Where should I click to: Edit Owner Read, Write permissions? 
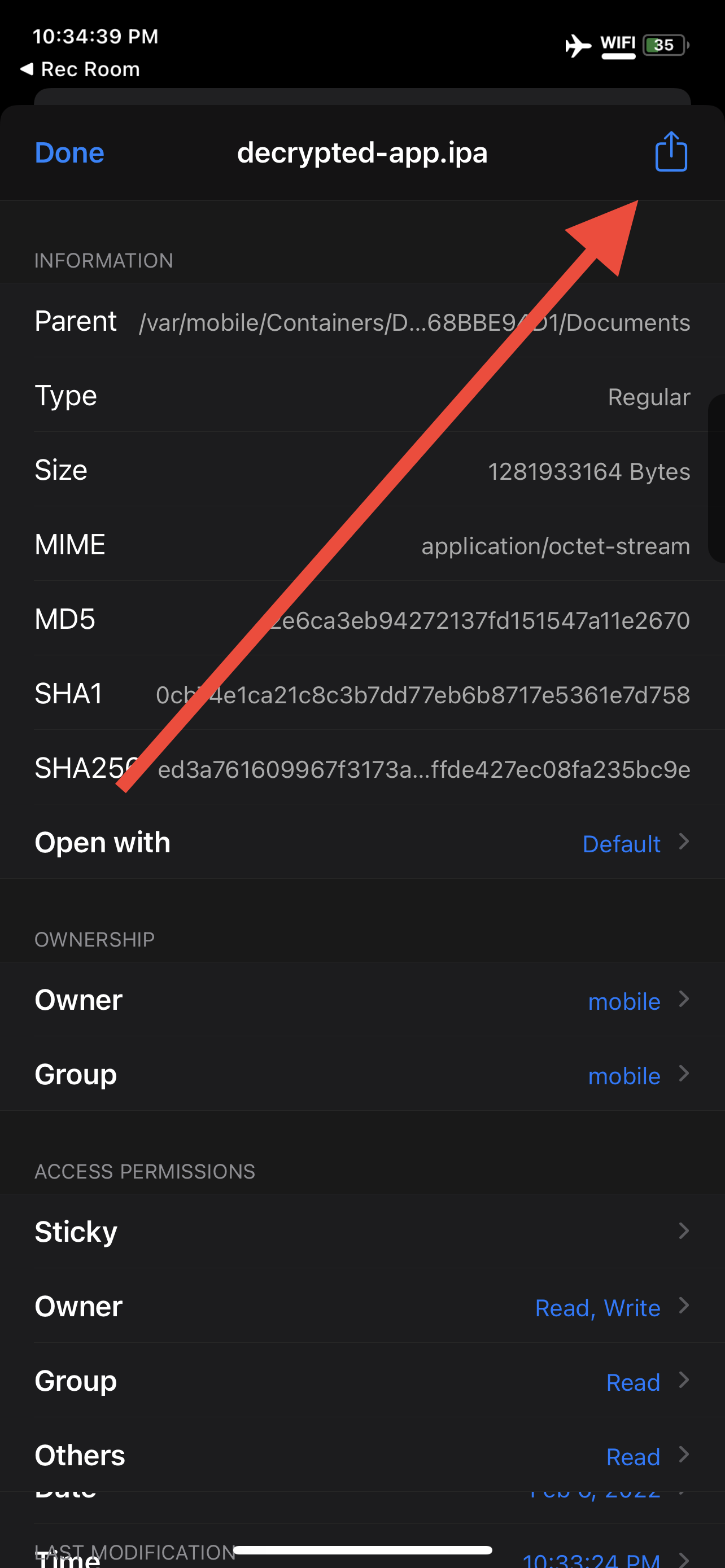coord(610,1307)
